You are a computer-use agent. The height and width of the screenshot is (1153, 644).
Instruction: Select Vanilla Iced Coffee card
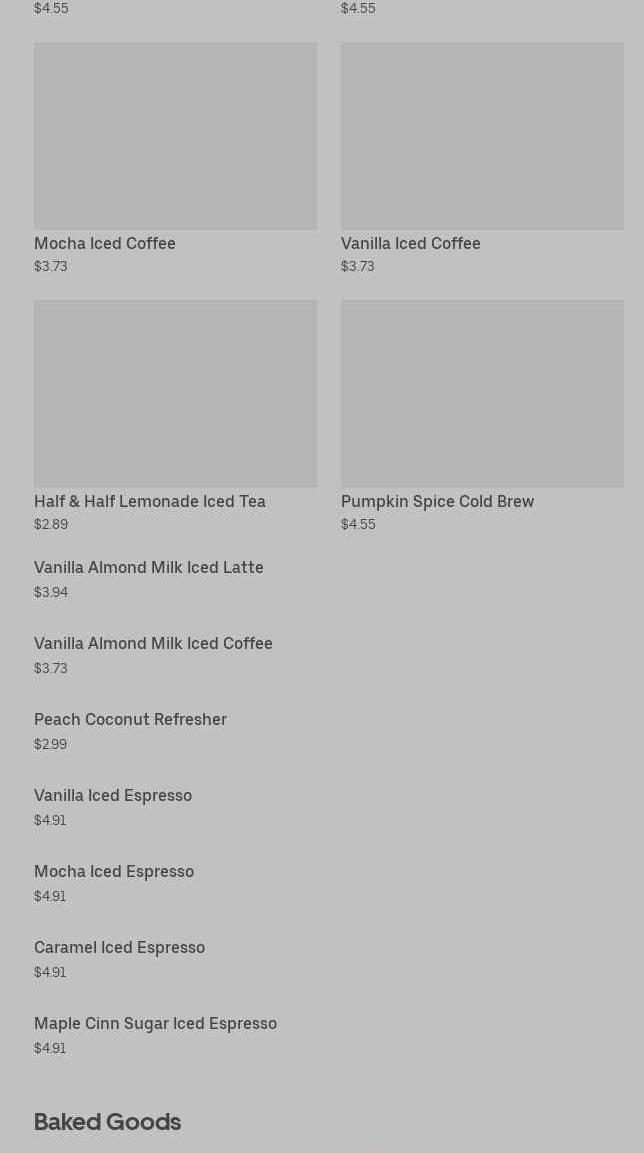coord(482,158)
